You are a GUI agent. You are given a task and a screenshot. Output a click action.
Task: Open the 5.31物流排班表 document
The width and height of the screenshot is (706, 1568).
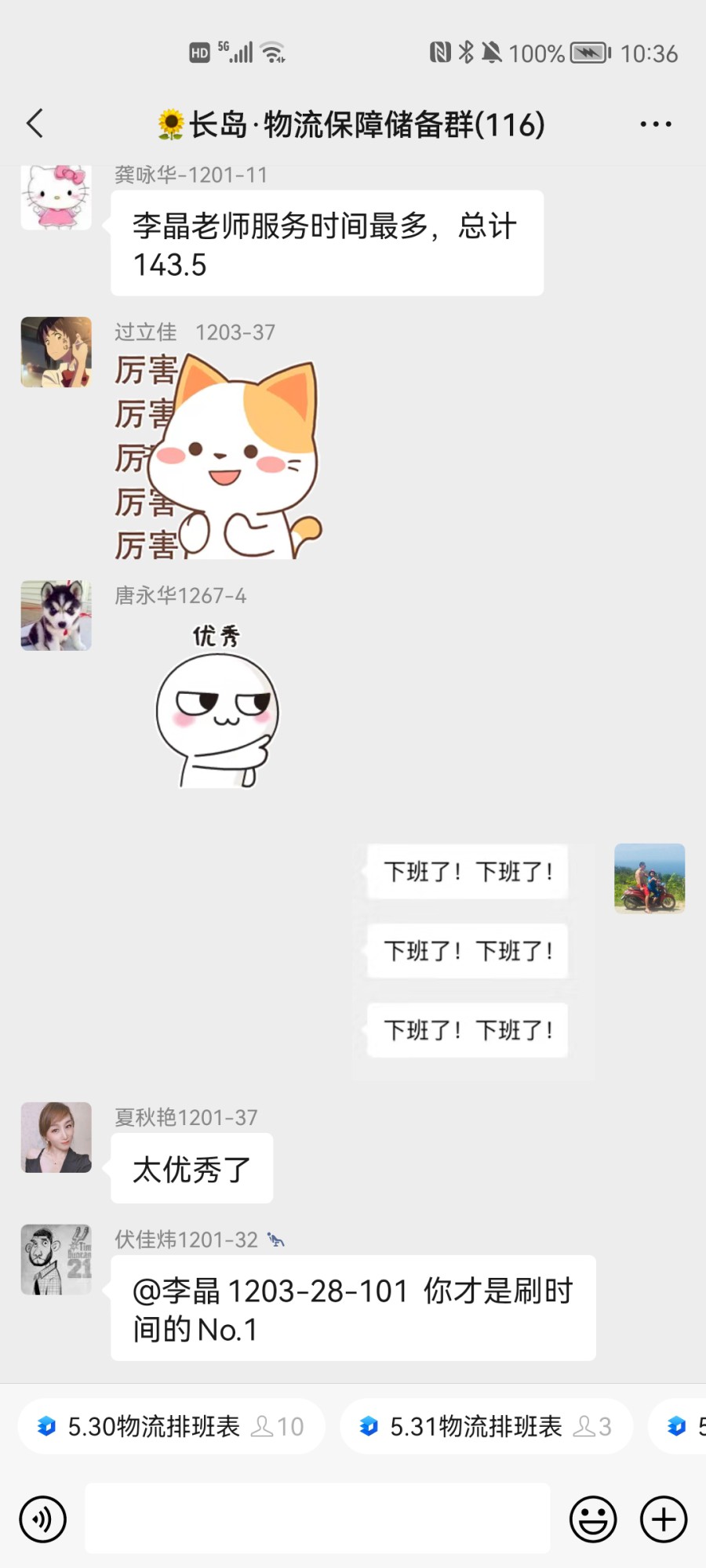coord(486,1426)
